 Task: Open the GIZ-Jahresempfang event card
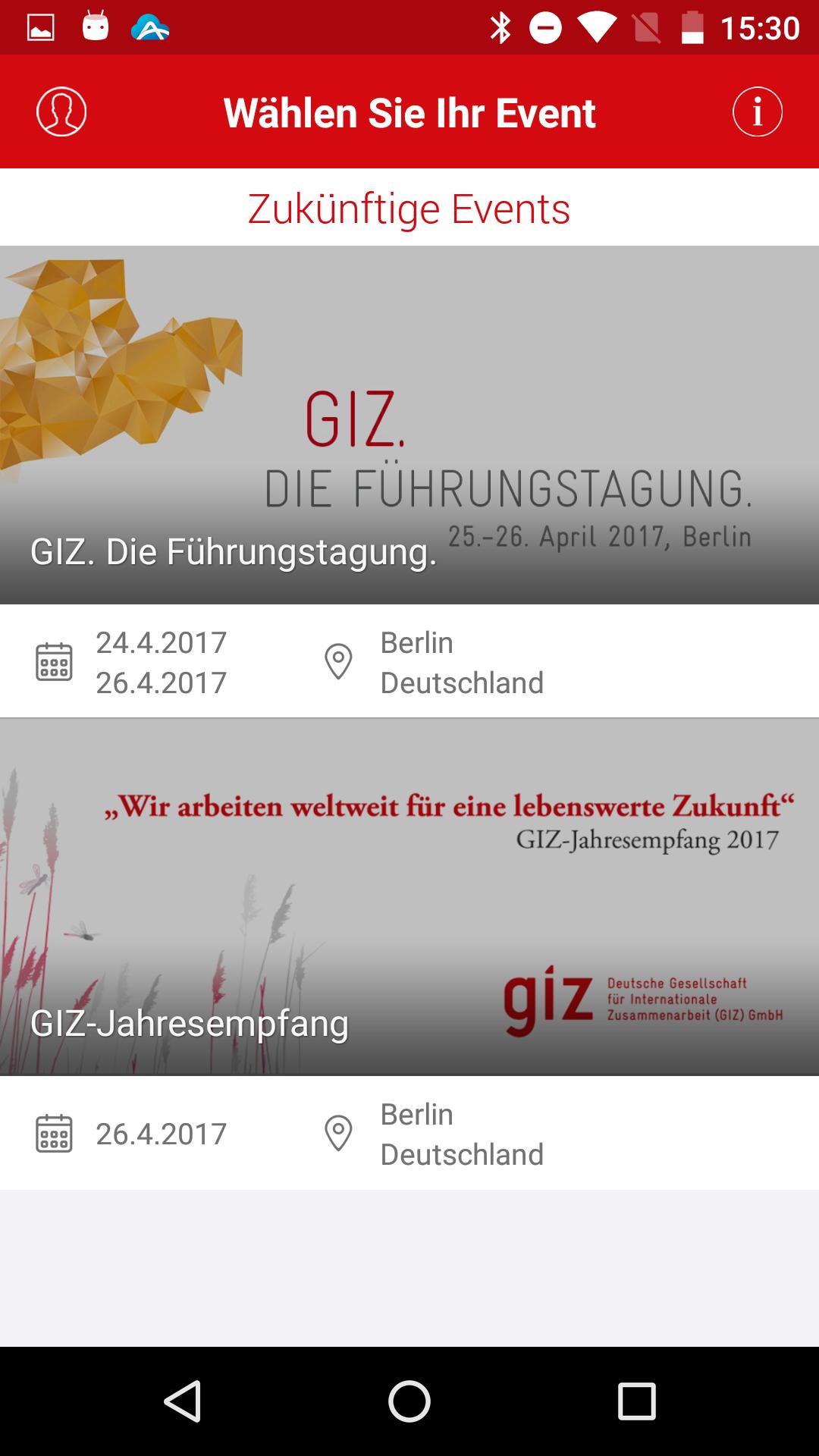[409, 896]
